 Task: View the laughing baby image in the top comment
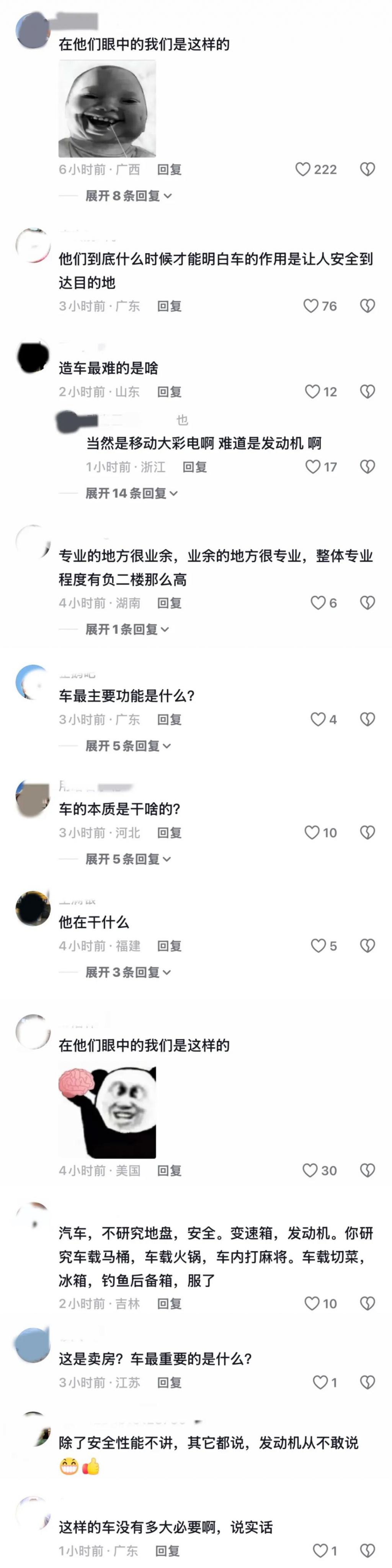[107, 108]
